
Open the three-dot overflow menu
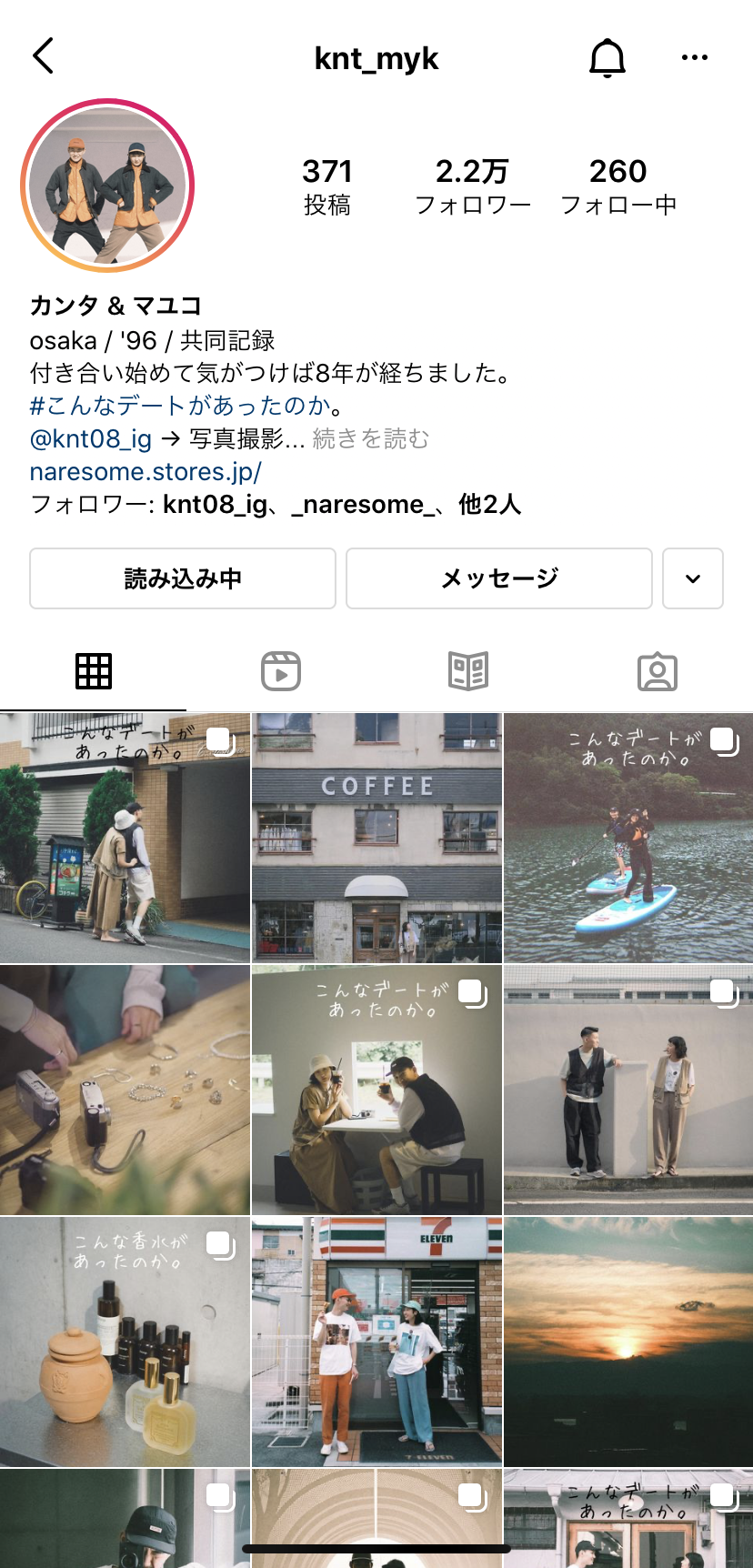(x=695, y=57)
